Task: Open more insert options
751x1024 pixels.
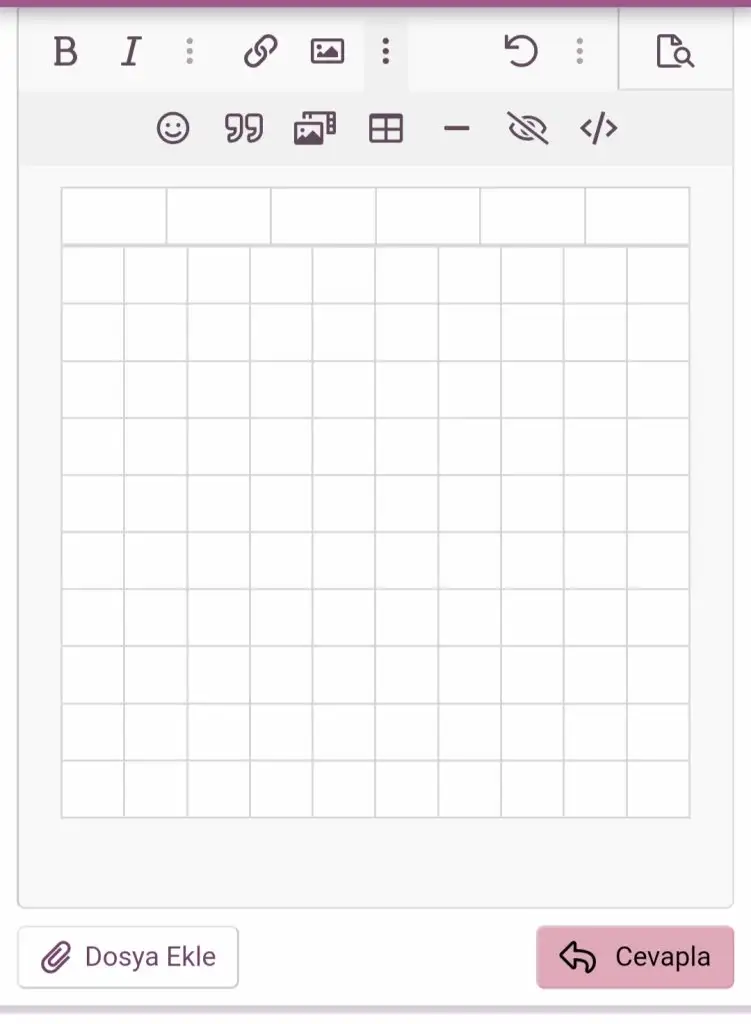Action: (x=386, y=51)
